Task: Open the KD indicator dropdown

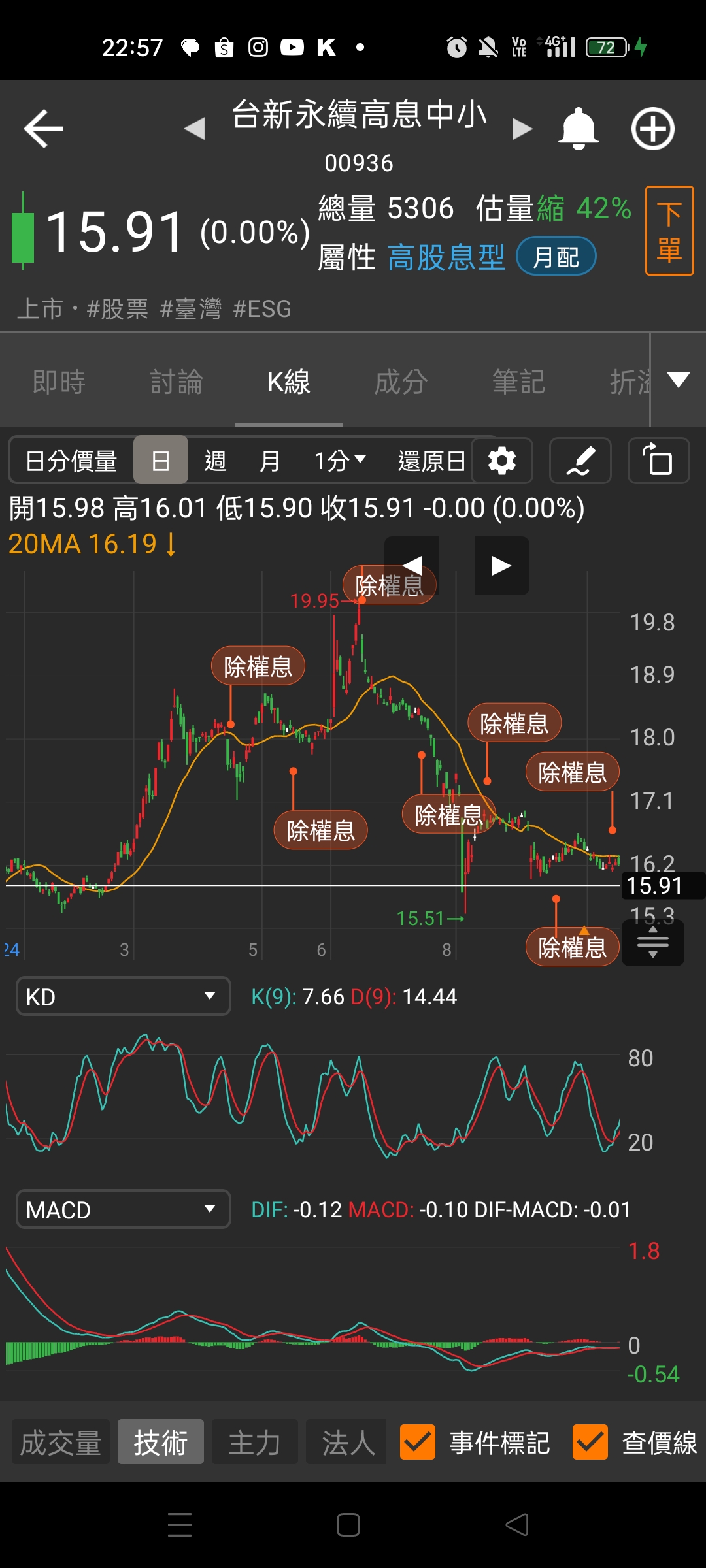Action: 124,996
